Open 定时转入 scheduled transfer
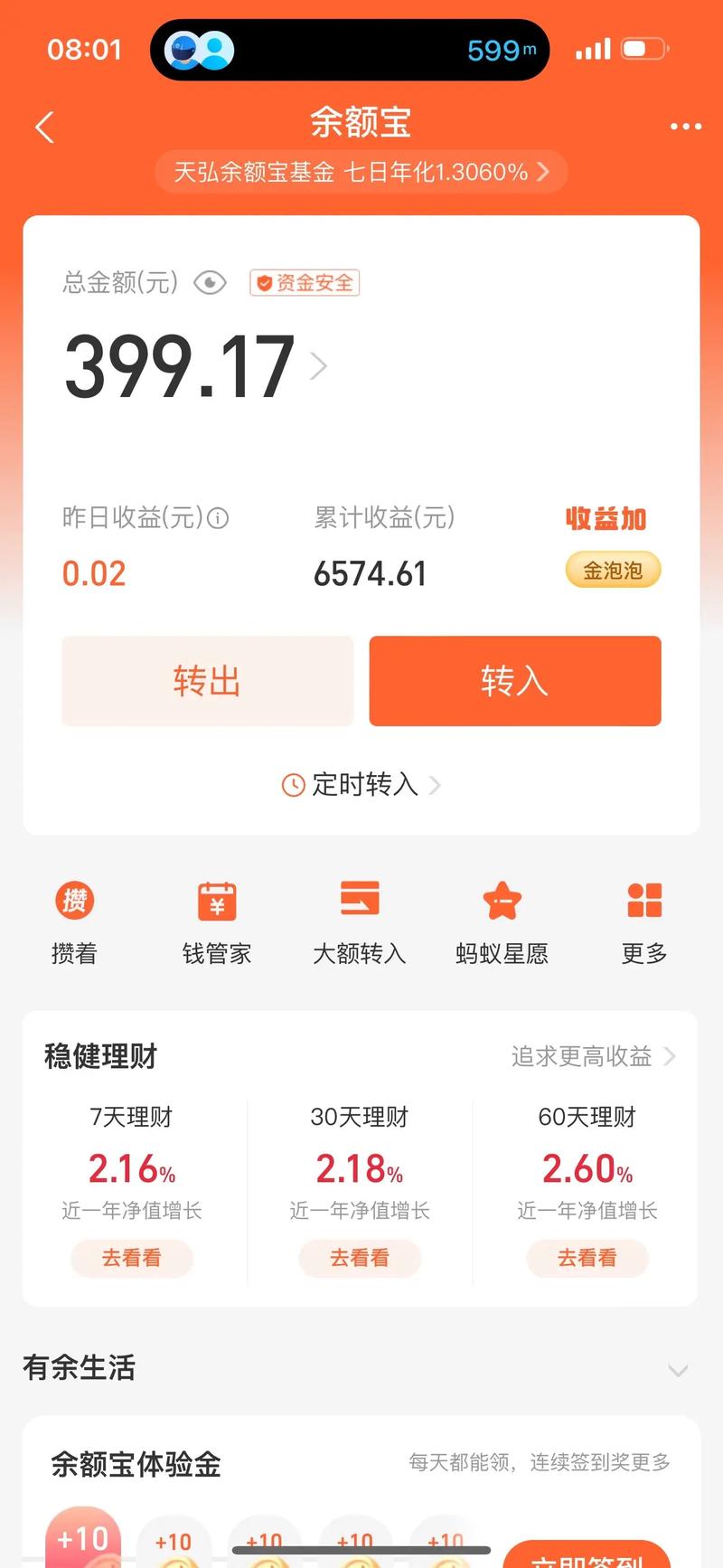The image size is (723, 1568). [360, 785]
